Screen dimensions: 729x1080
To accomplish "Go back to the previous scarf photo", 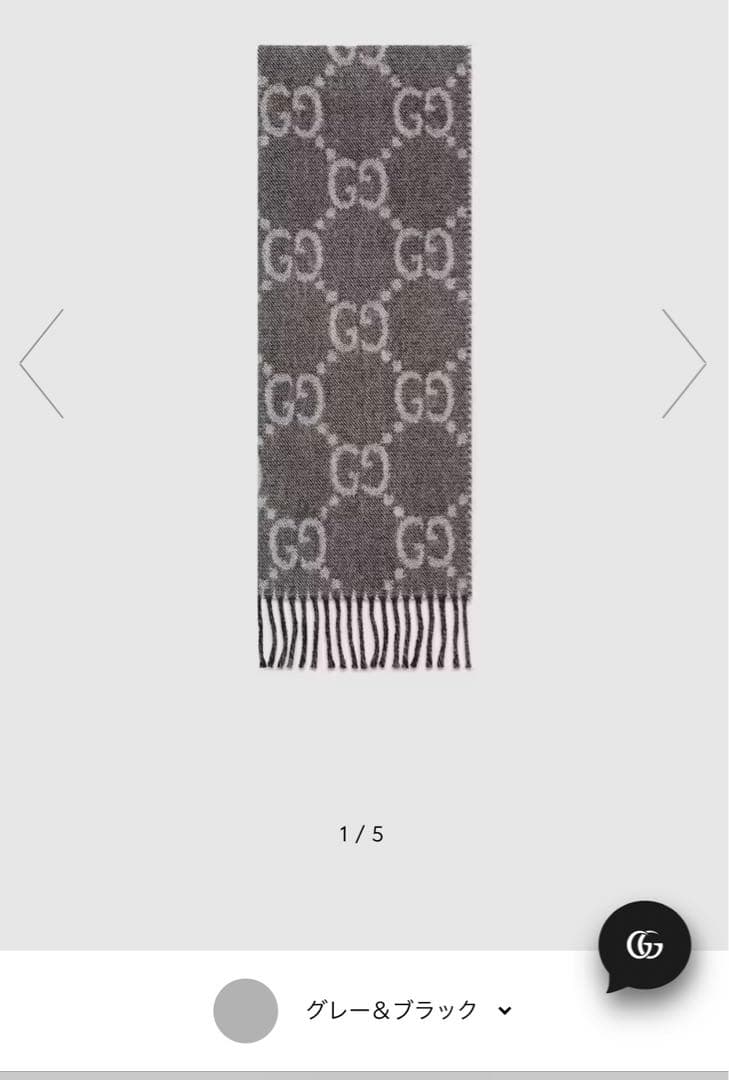I will (x=42, y=363).
